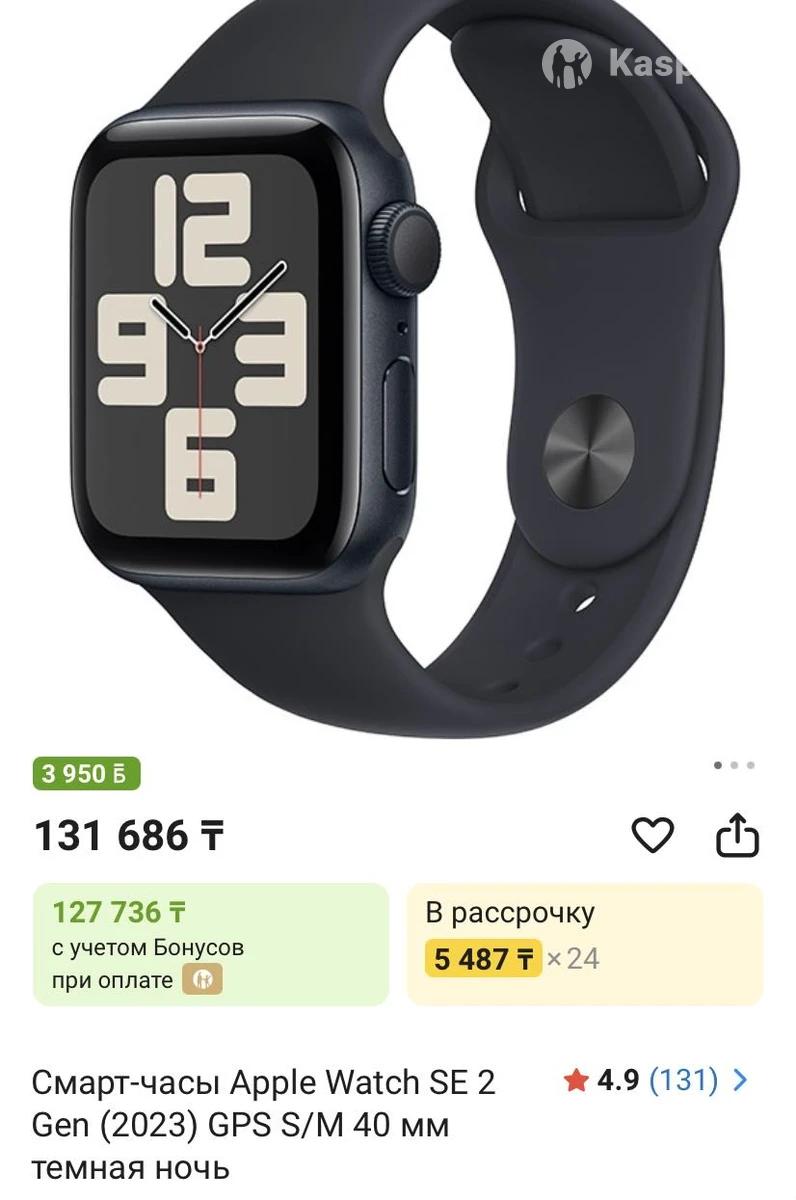Image resolution: width=796 pixels, height=1200 pixels.
Task: Share this product listing
Action: click(738, 835)
